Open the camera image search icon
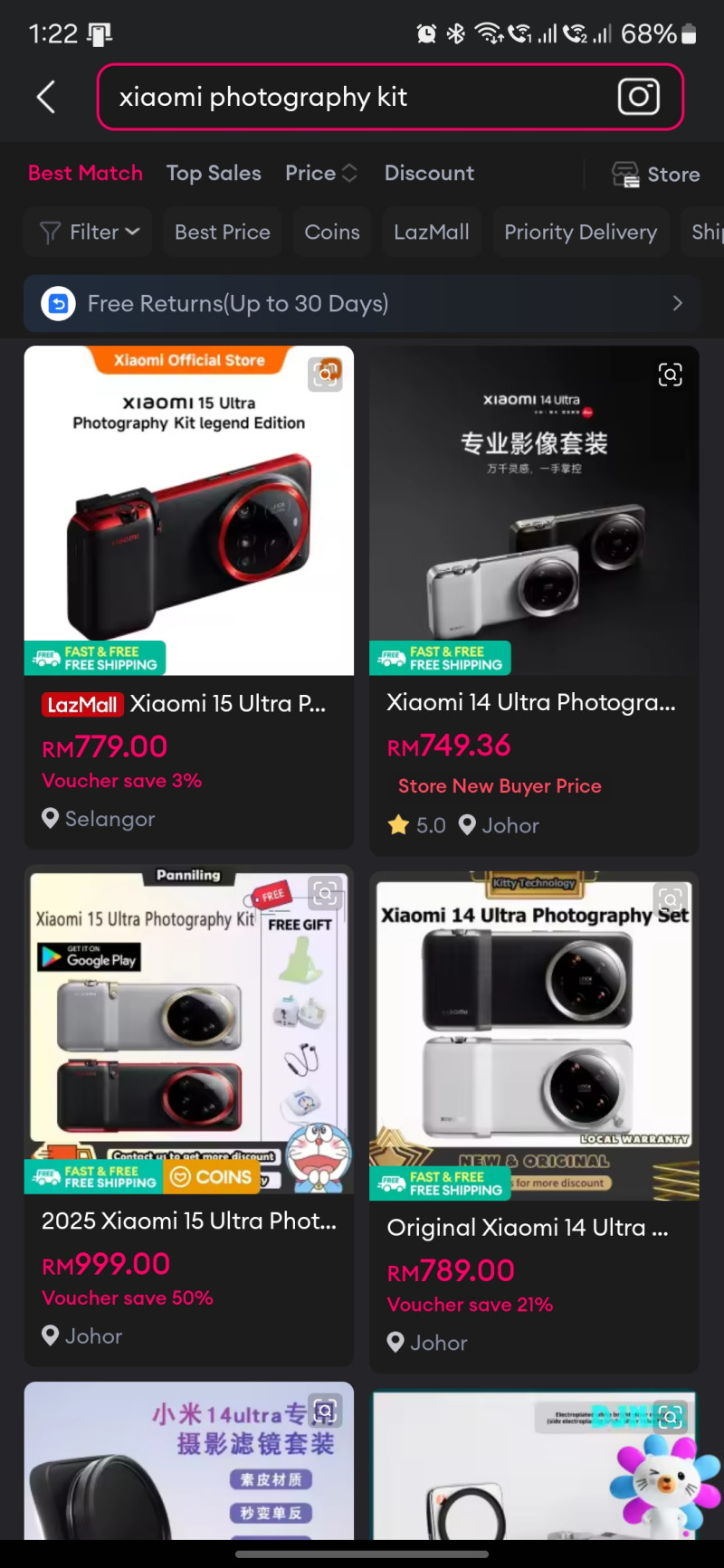 638,97
